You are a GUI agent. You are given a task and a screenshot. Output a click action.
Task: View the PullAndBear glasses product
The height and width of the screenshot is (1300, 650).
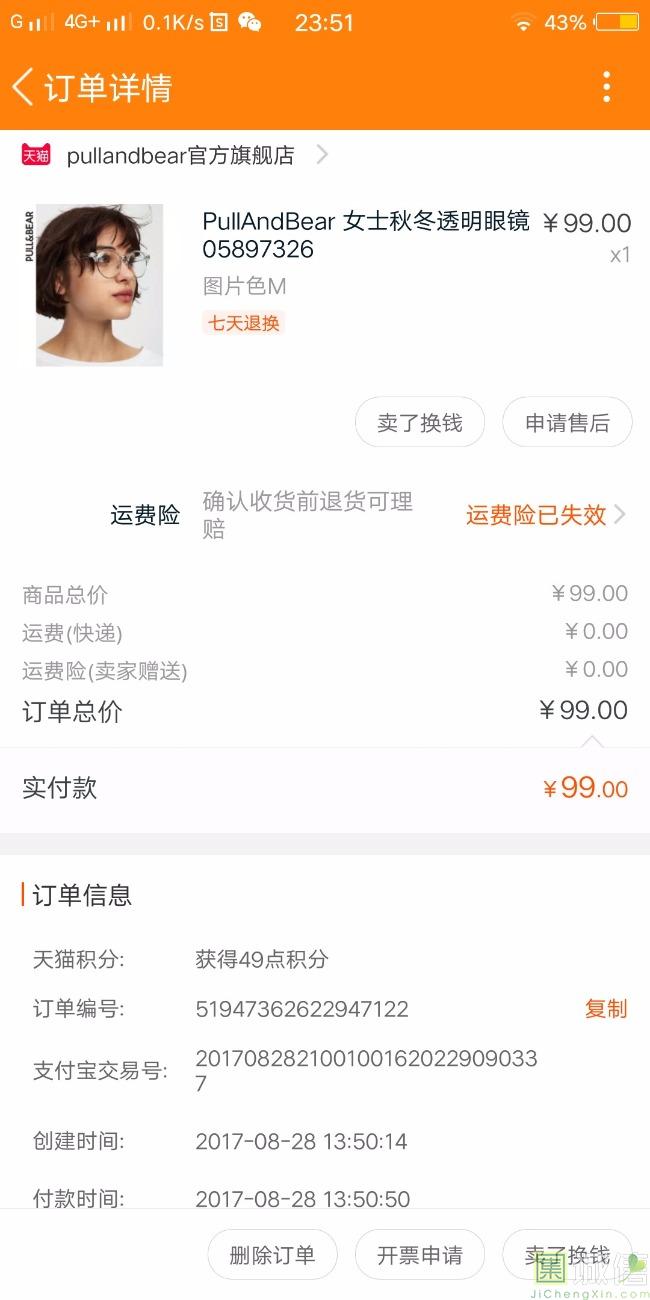pos(366,235)
